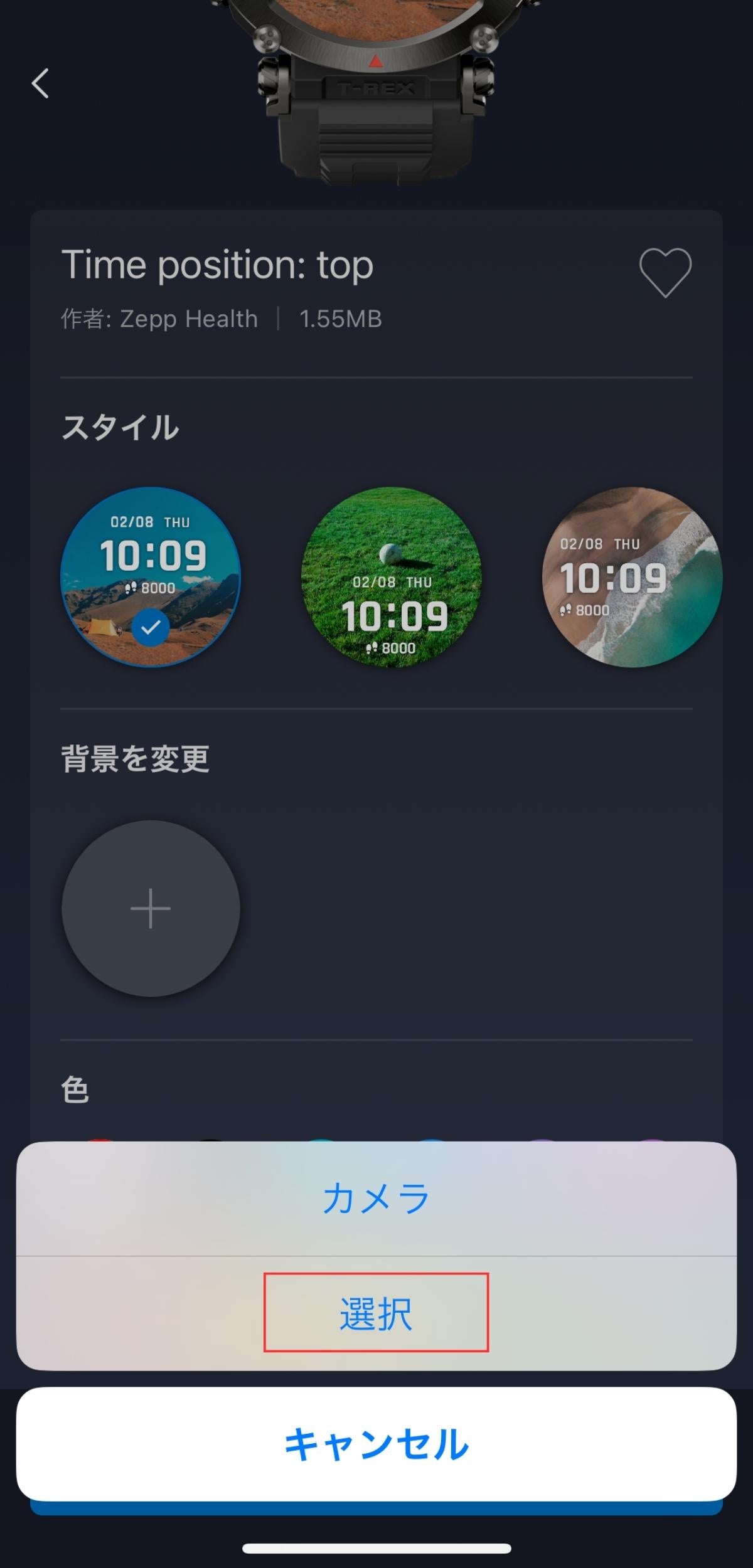
Task: Dismiss the sheet with キャンセル
Action: tap(376, 1444)
